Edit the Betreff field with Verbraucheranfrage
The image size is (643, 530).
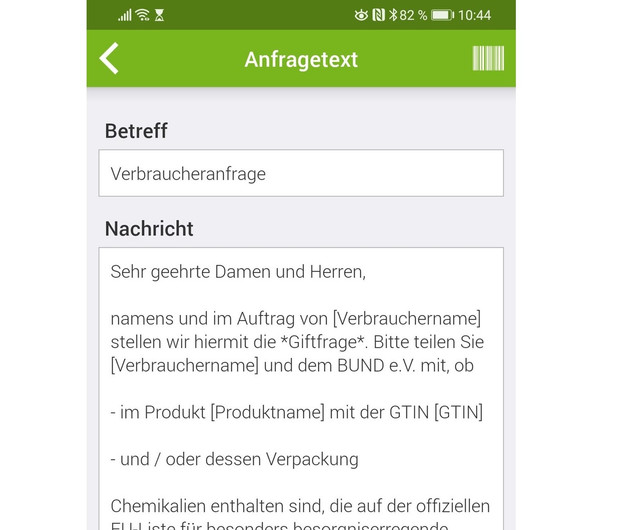click(301, 174)
